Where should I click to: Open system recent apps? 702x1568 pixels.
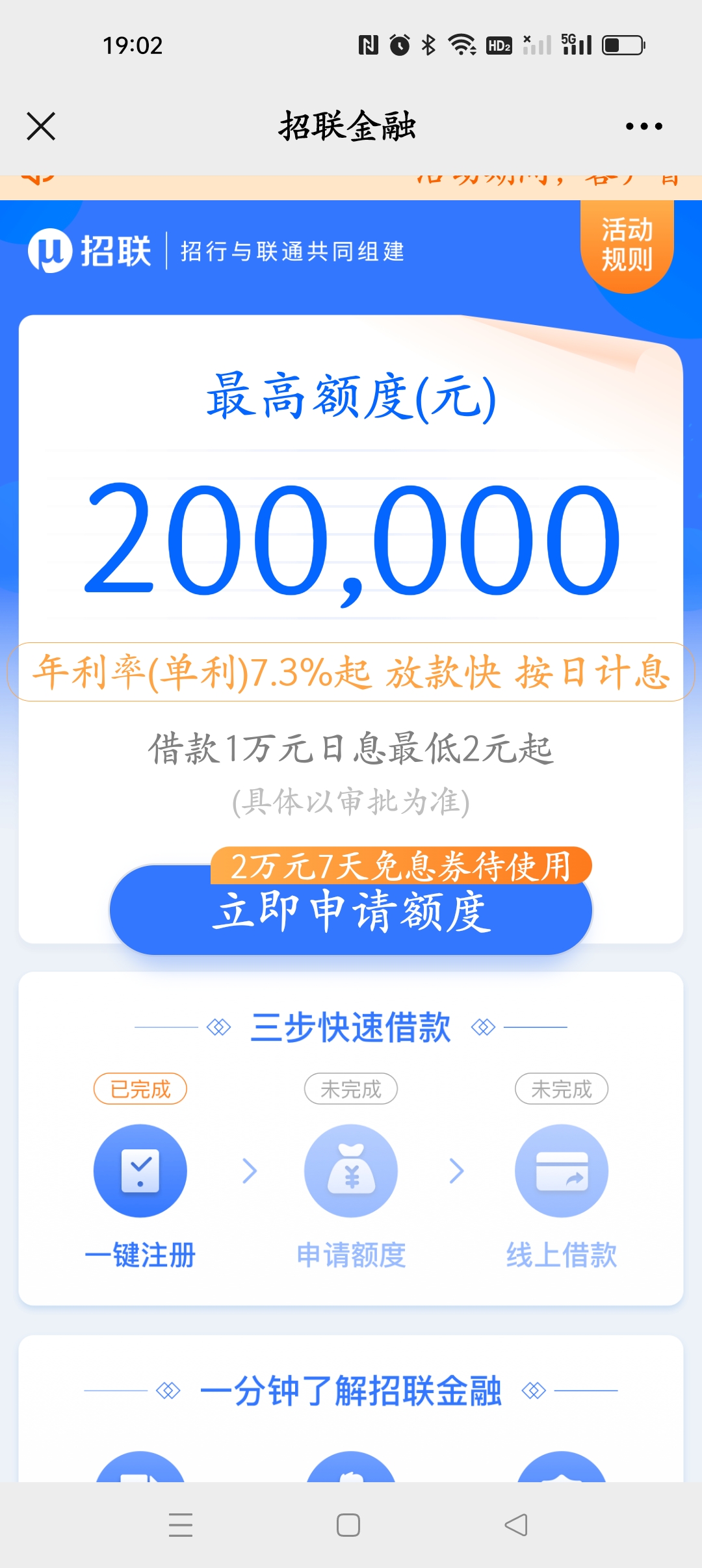181,1524
